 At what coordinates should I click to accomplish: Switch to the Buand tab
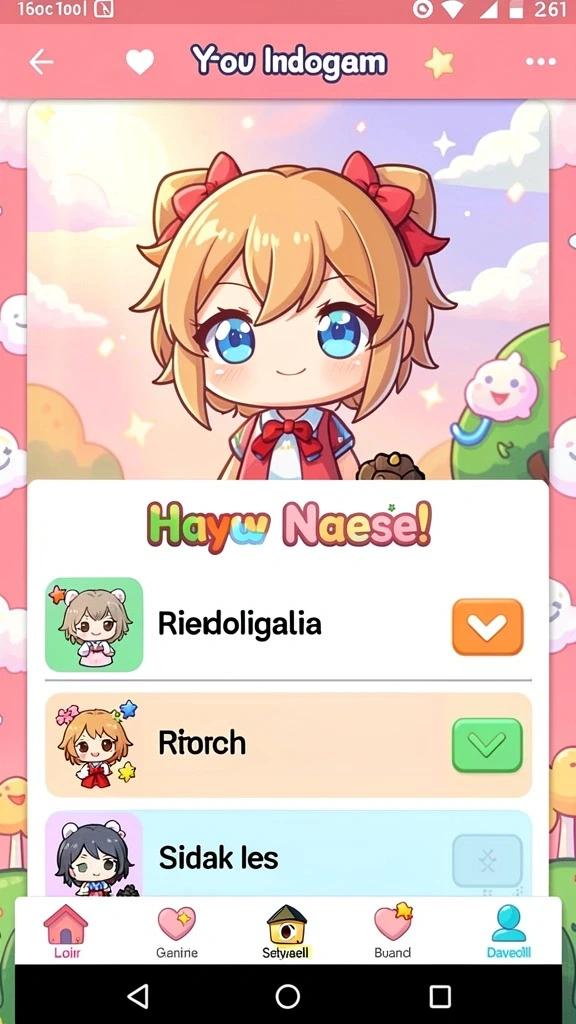tap(393, 931)
